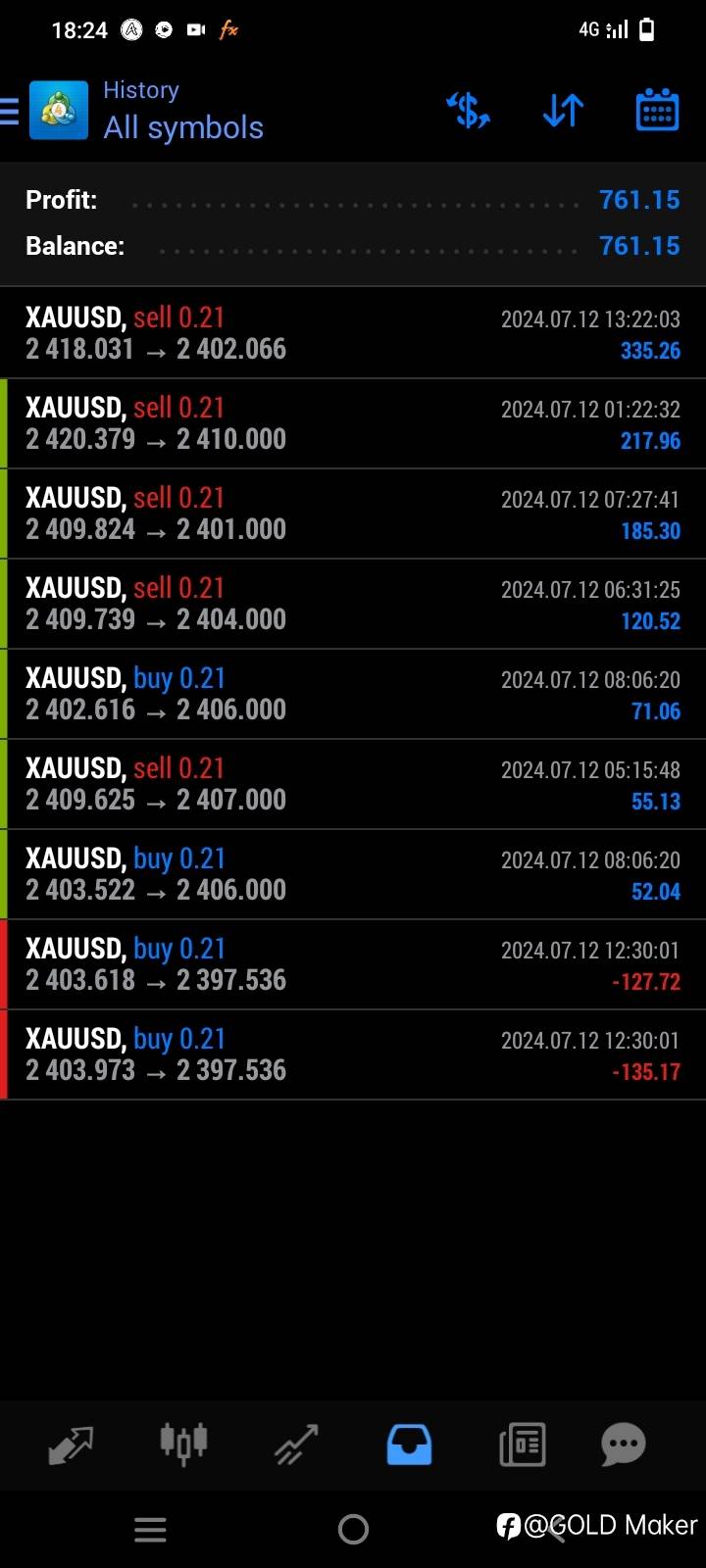Show details of the 52.04 profit trade
This screenshot has height=1568, width=706.
tap(353, 874)
